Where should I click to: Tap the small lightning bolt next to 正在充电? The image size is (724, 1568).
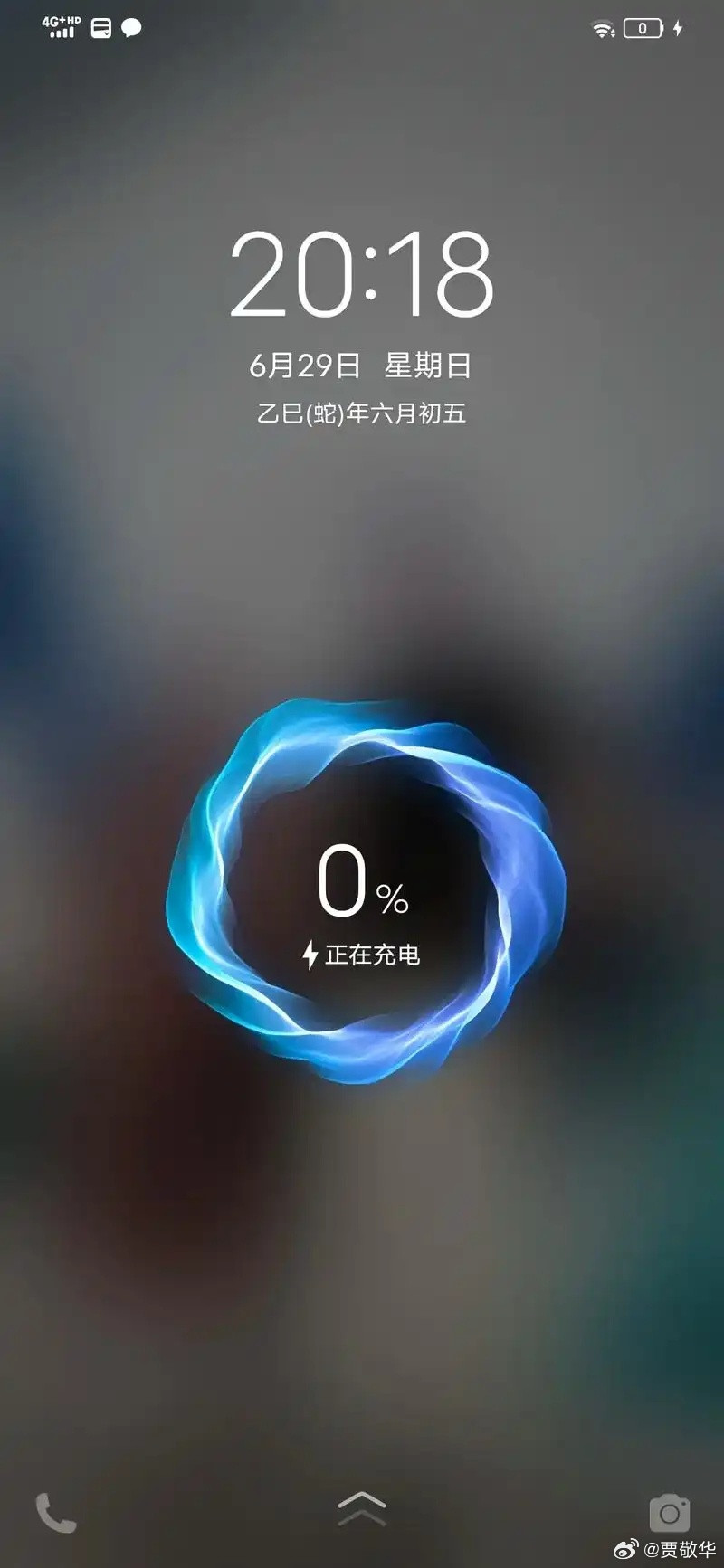coord(309,955)
